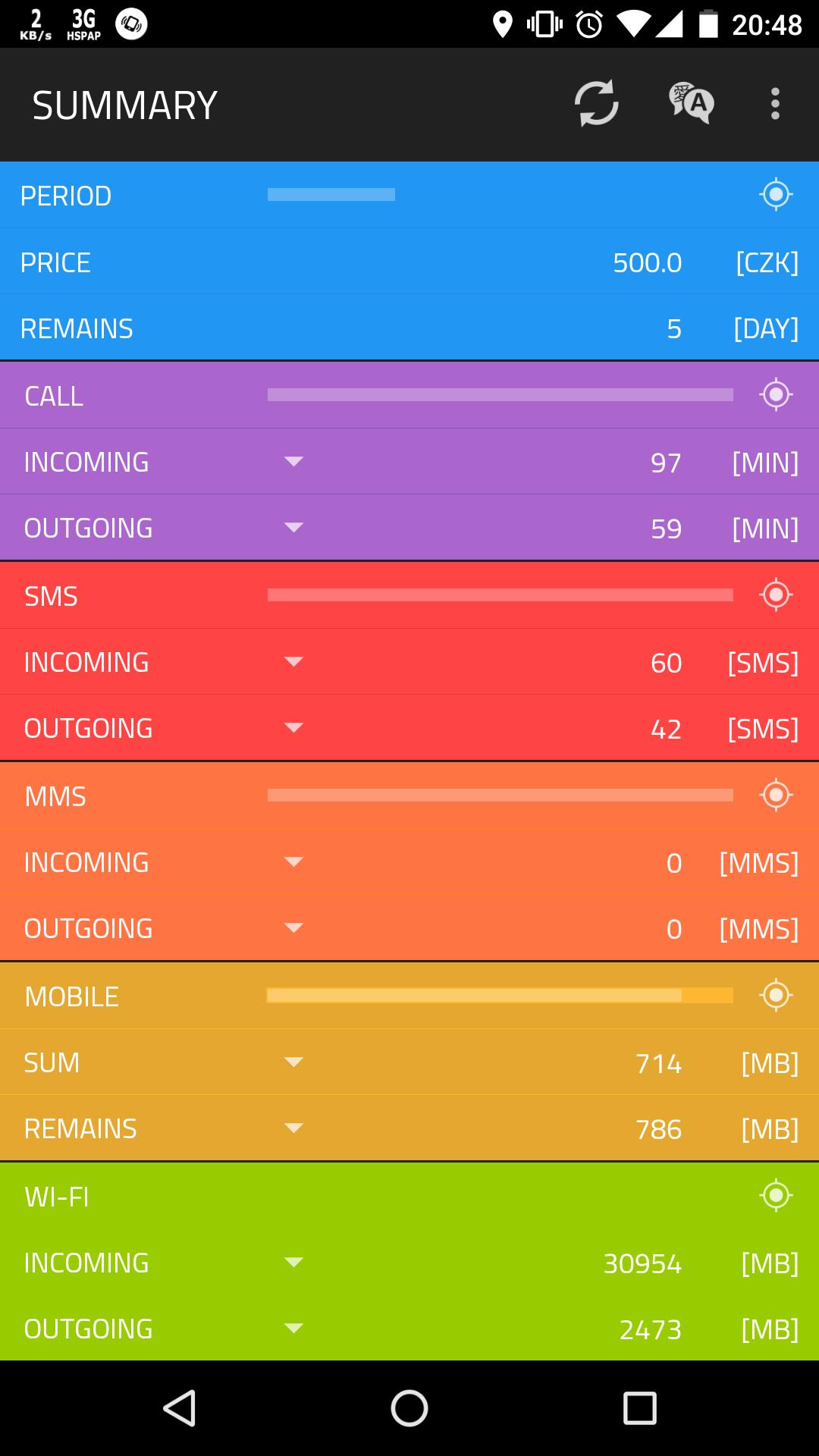This screenshot has height=1456, width=819.
Task: Click the target icon in the MOBILE section
Action: tap(775, 996)
